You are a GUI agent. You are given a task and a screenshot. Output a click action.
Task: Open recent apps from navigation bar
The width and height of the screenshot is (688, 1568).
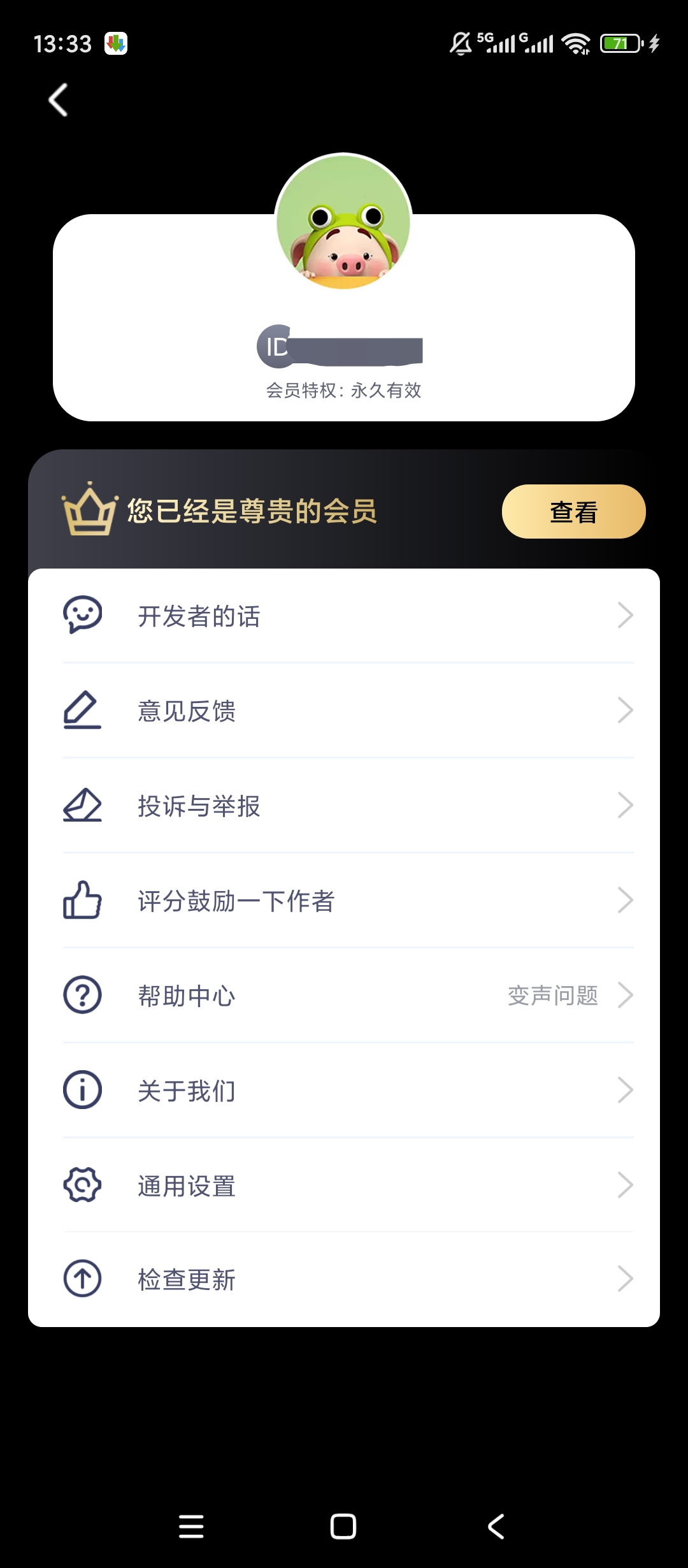pyautogui.click(x=191, y=1526)
